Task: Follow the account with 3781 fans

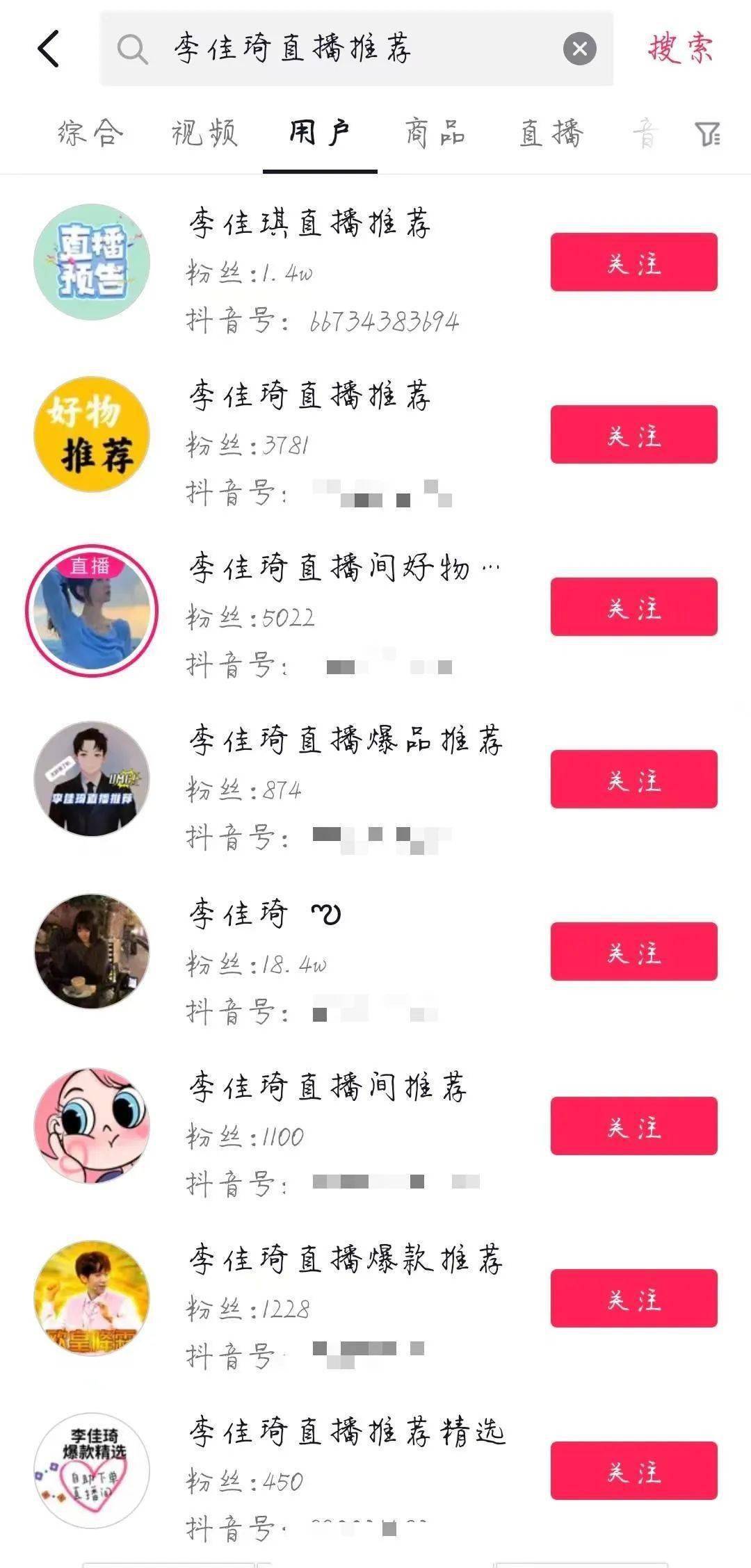Action: [633, 434]
